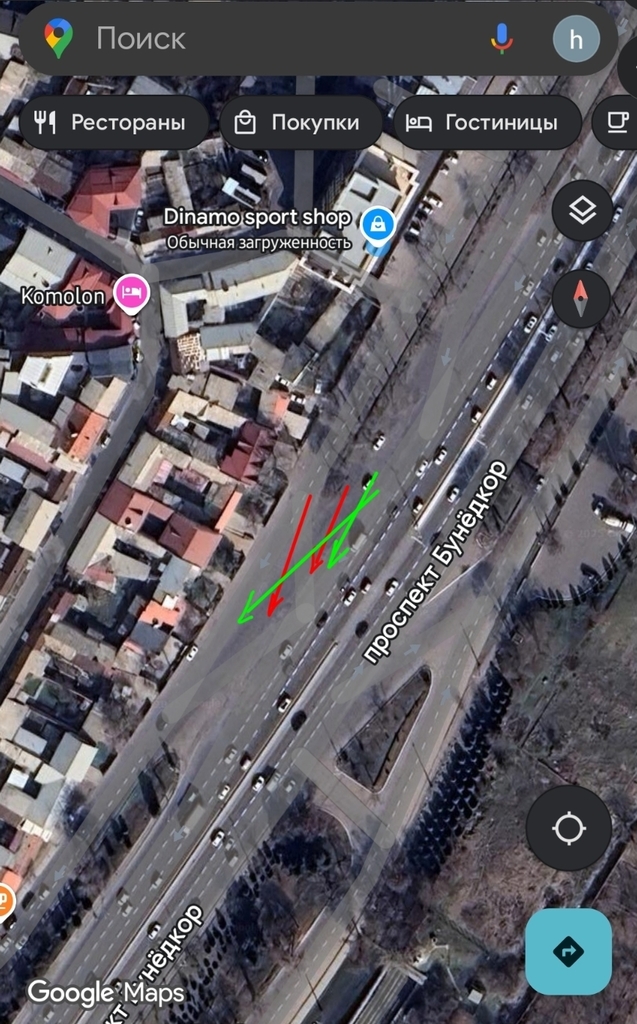Open the Komolon hotel marker
637x1024 pixels.
[x=131, y=293]
